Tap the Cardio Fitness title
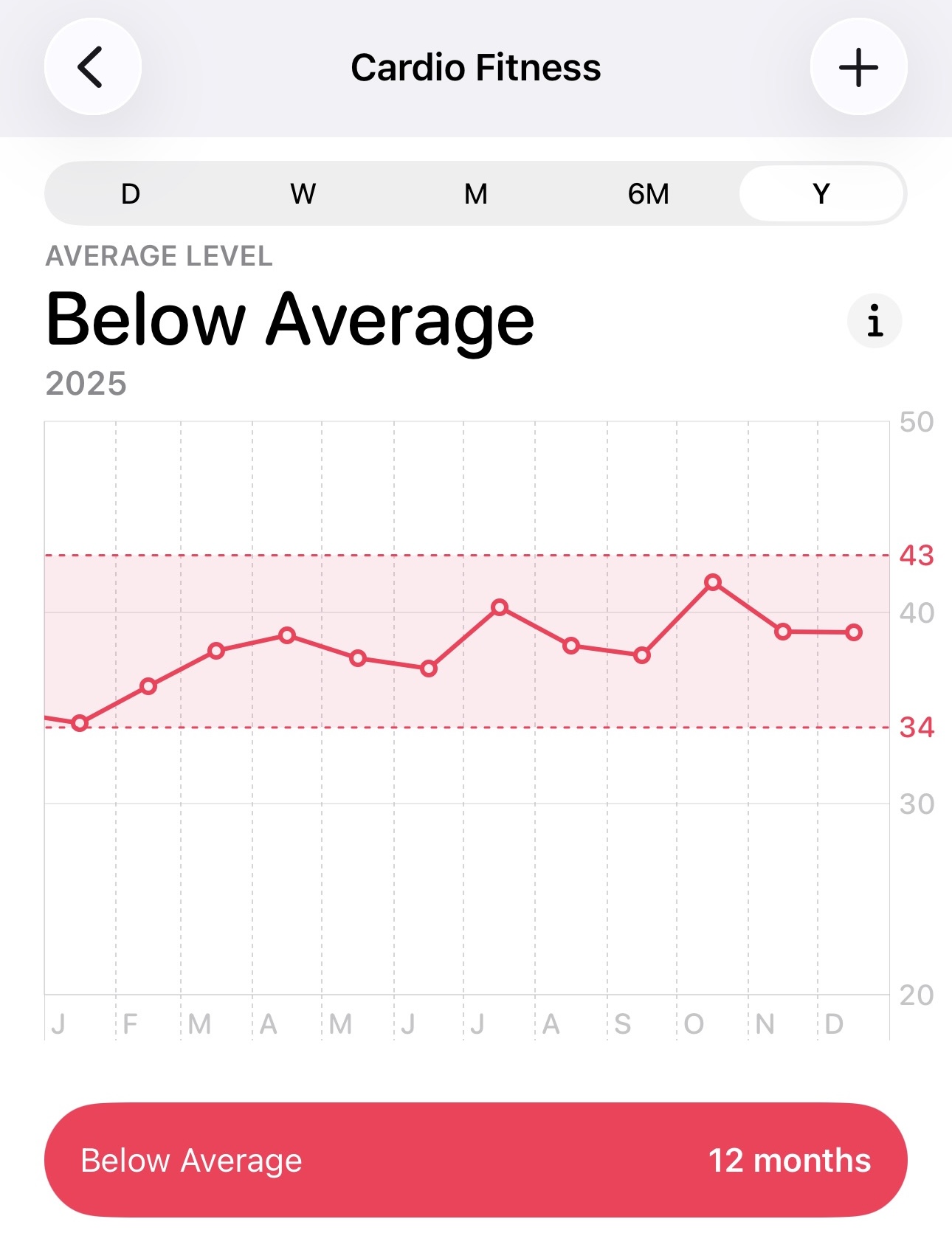The height and width of the screenshot is (1233, 952). coord(476,67)
